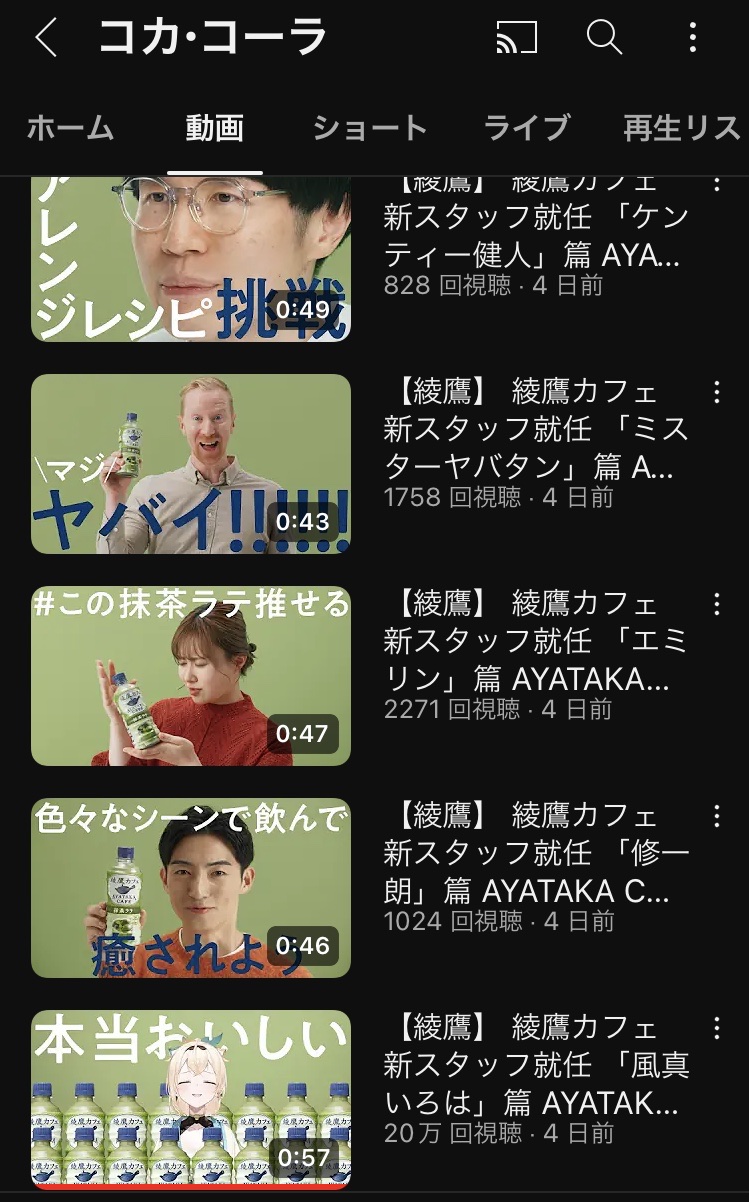
Task: Switch to the ホーム tab
Action: [70, 128]
